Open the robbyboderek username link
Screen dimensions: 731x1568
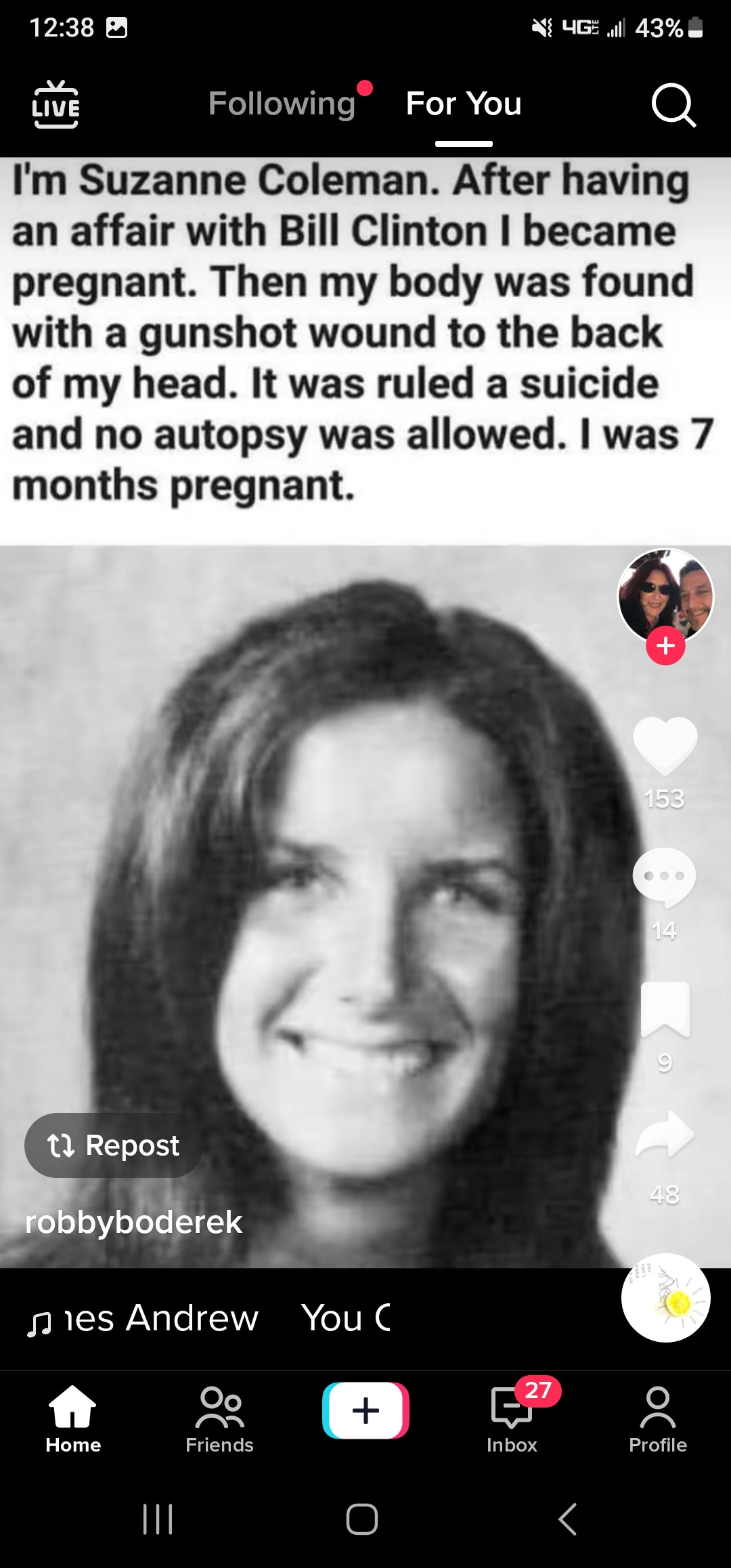pyautogui.click(x=133, y=1223)
